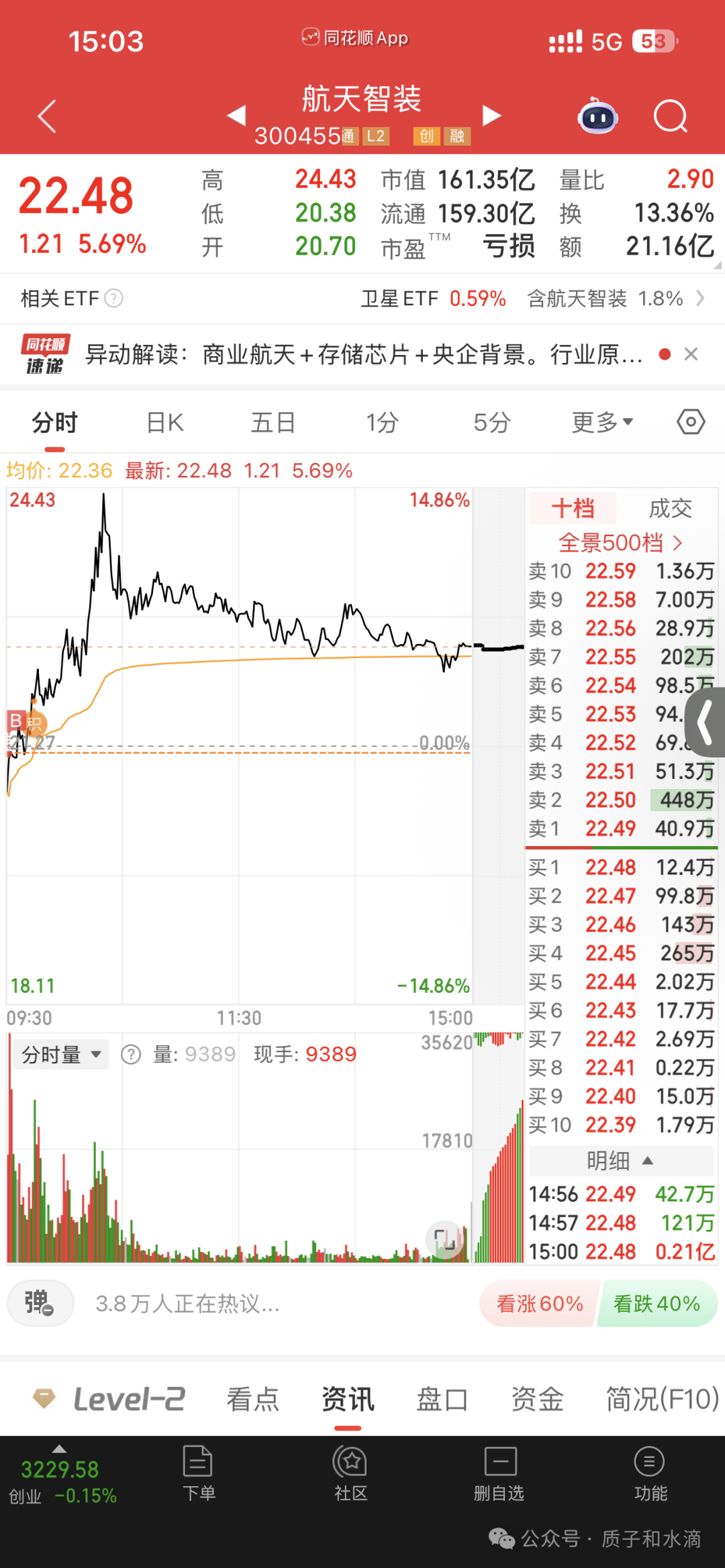Go back using the top-left arrow
The height and width of the screenshot is (1568, 725).
47,117
